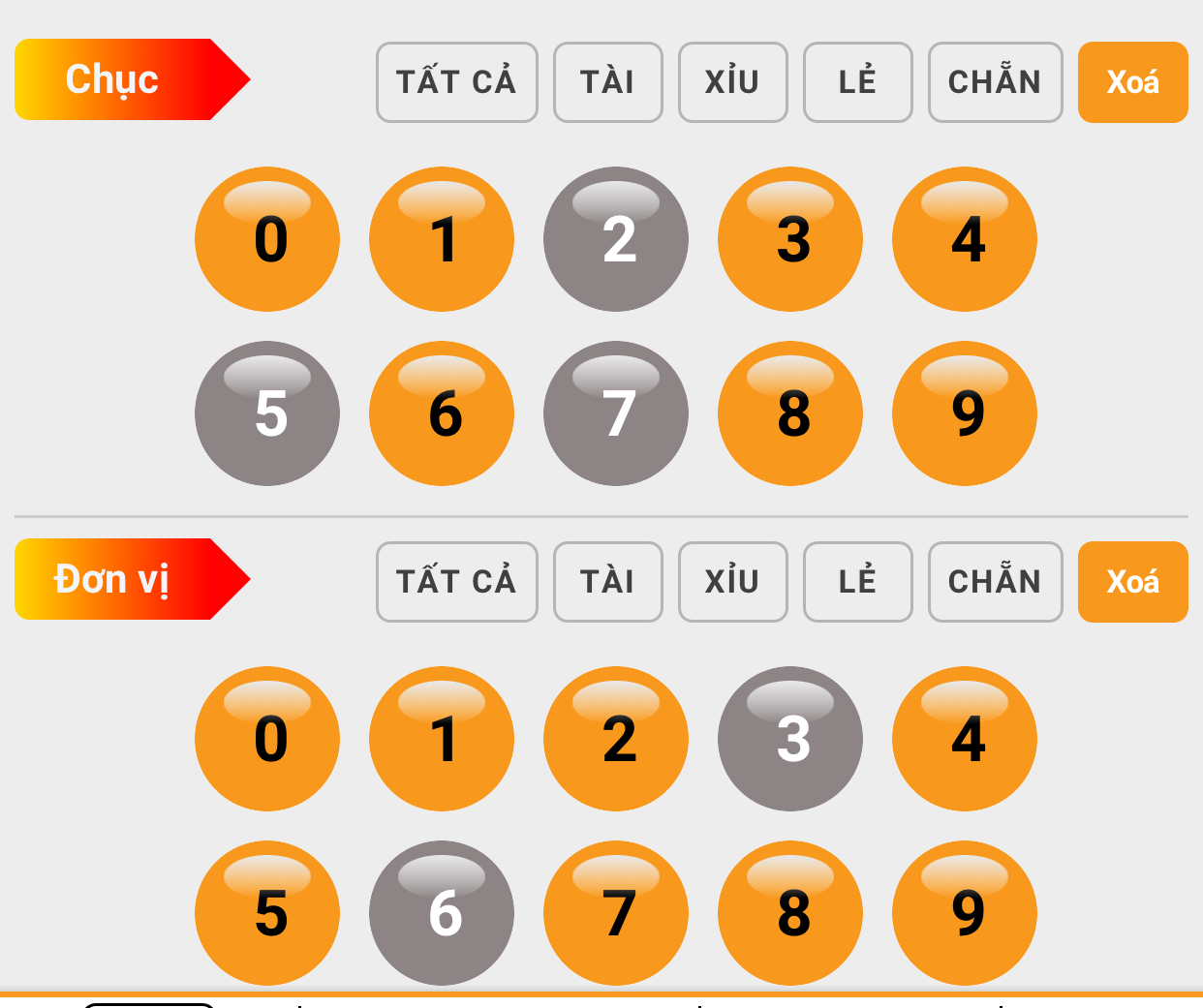Select number 0 in Chục
Viewport: 1203px width, 1008px height.
(x=267, y=239)
